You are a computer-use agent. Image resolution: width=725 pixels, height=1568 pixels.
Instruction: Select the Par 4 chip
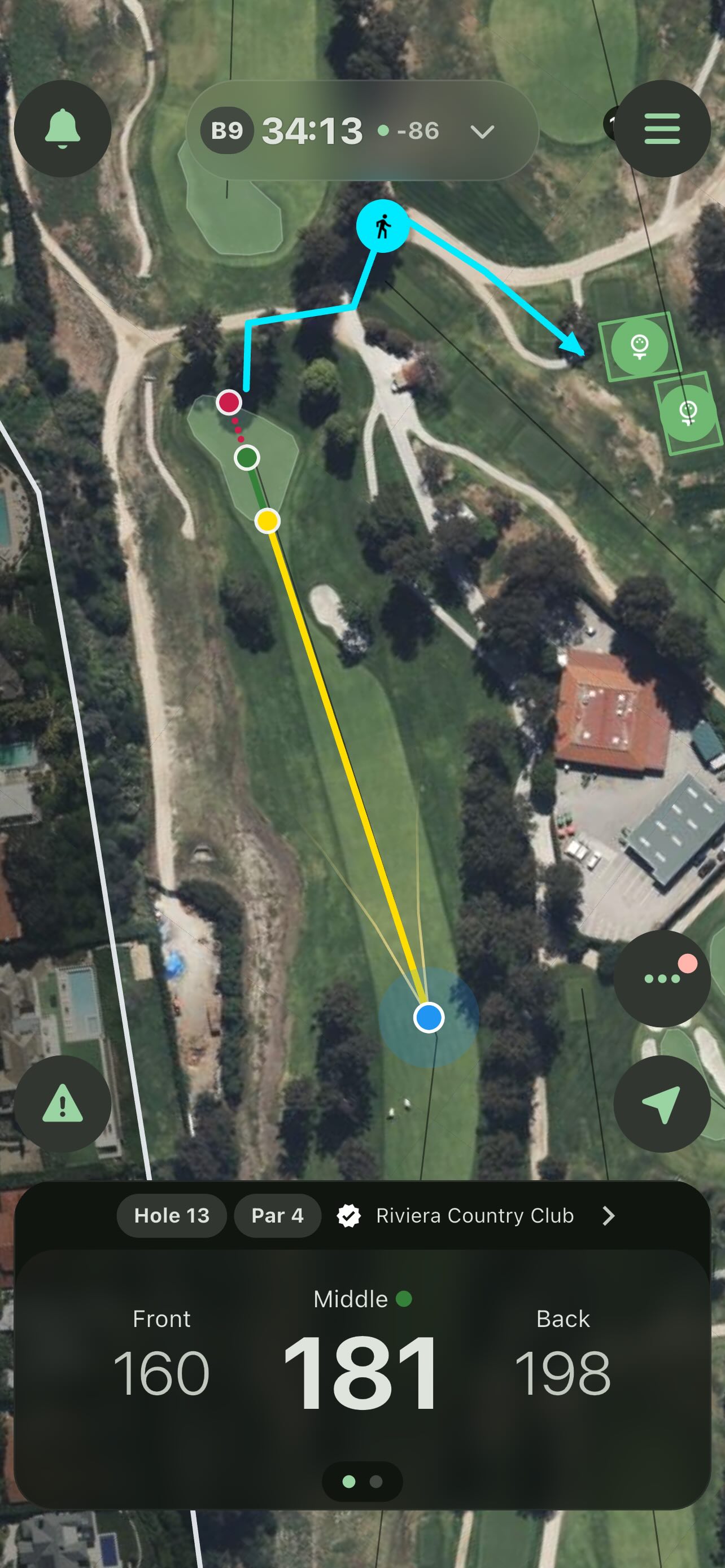[278, 1216]
